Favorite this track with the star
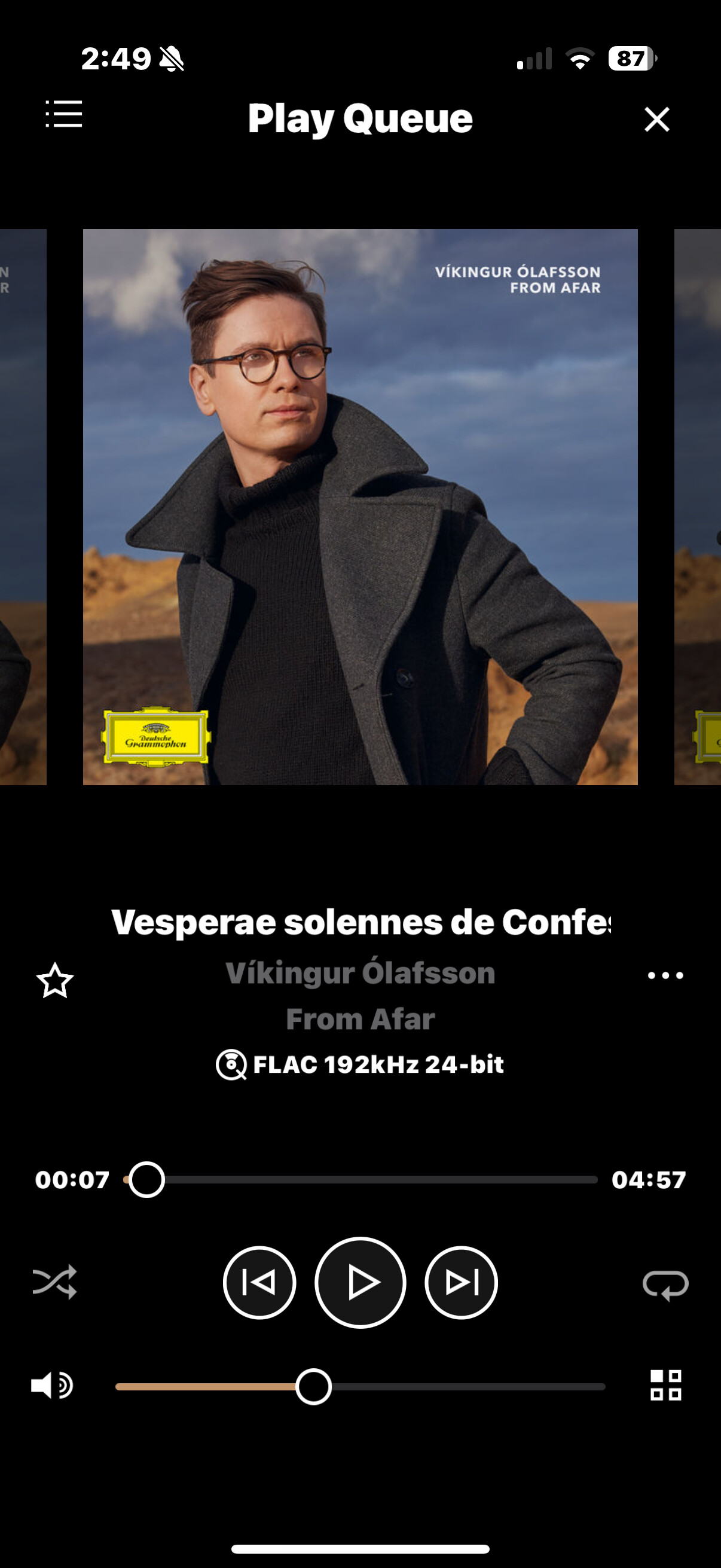721x1568 pixels. coord(55,981)
